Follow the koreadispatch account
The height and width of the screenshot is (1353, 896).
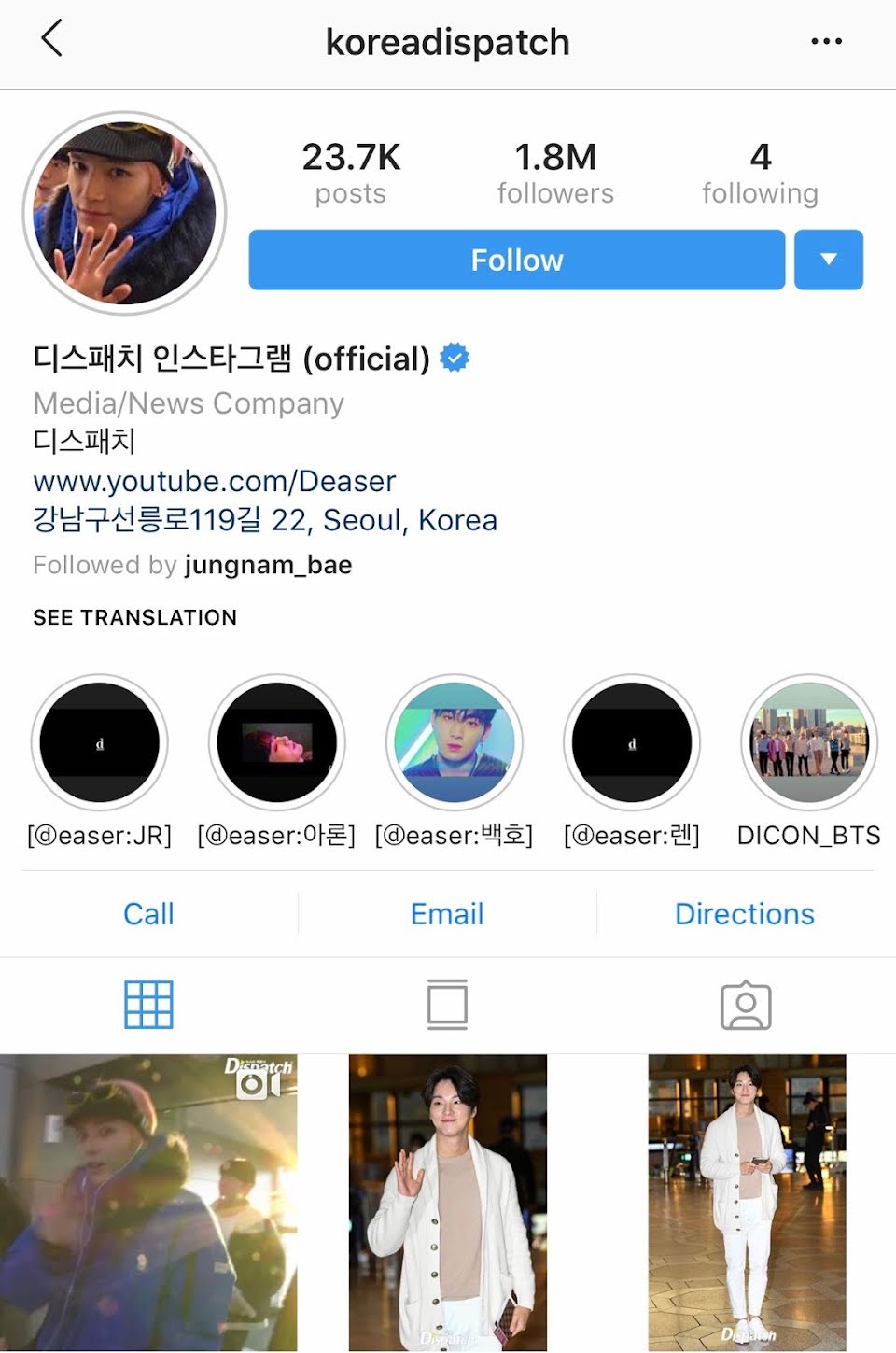[x=517, y=260]
